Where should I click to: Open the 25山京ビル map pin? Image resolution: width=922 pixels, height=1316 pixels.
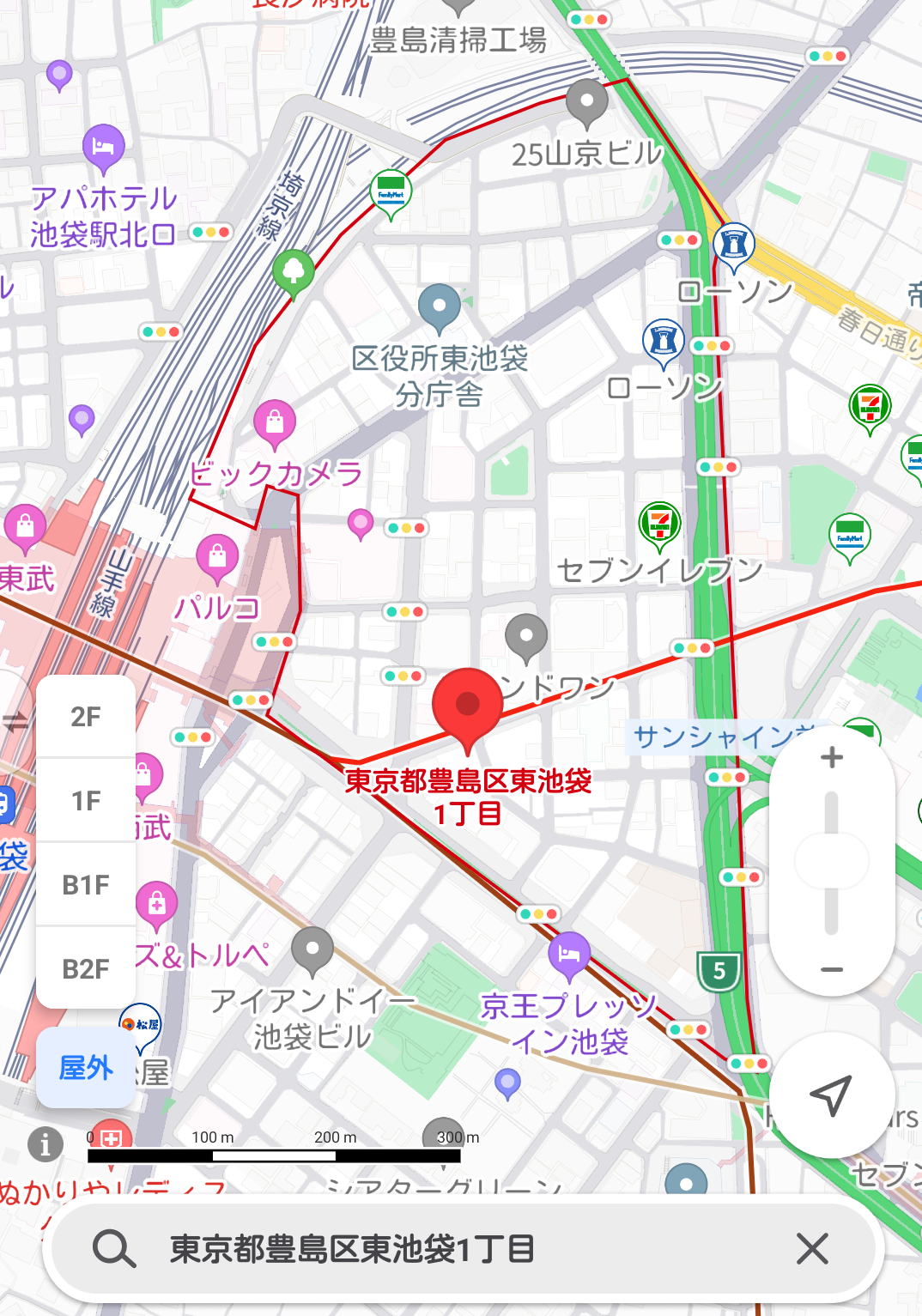coord(587,100)
